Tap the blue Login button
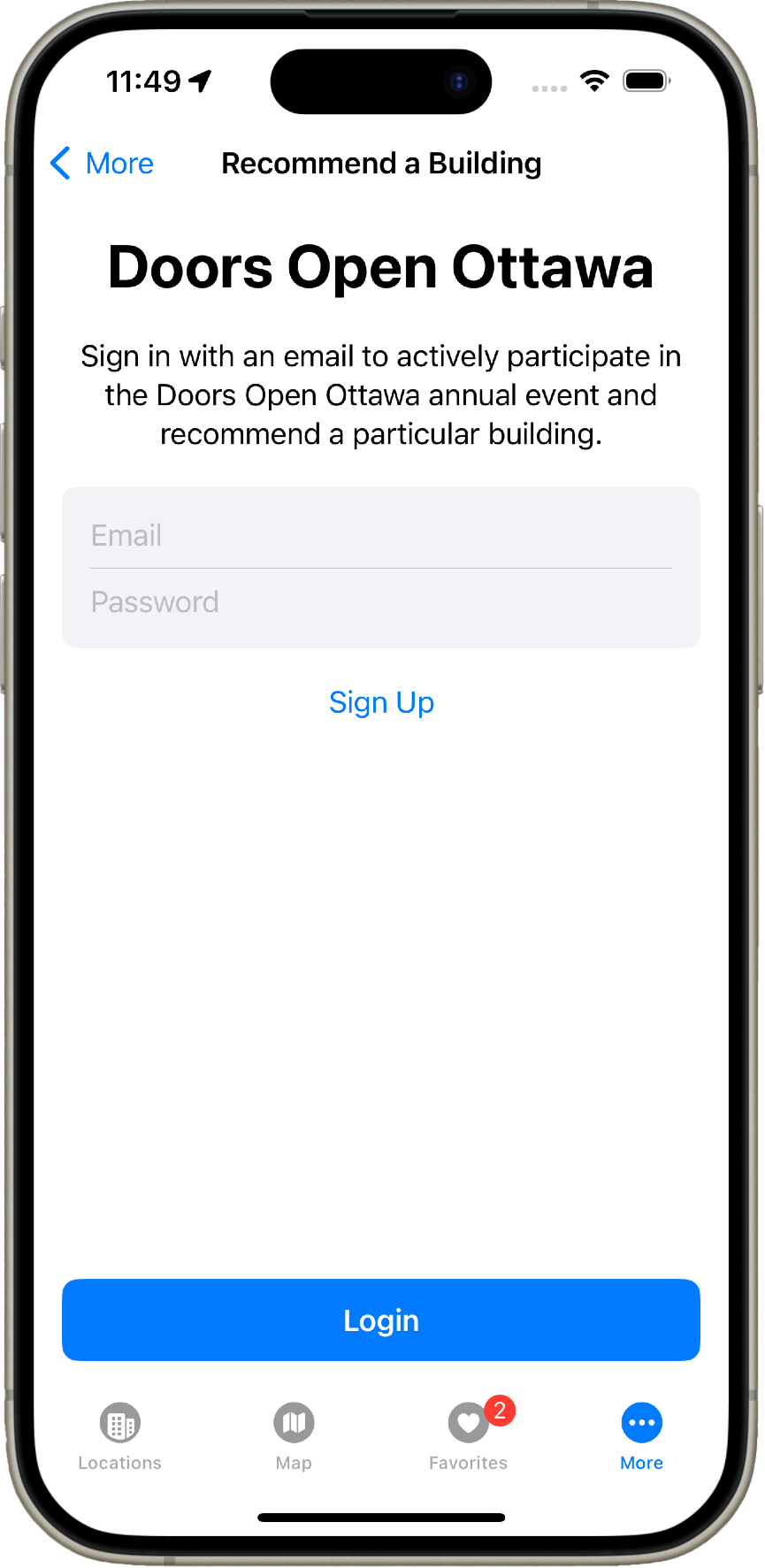 [x=381, y=1319]
